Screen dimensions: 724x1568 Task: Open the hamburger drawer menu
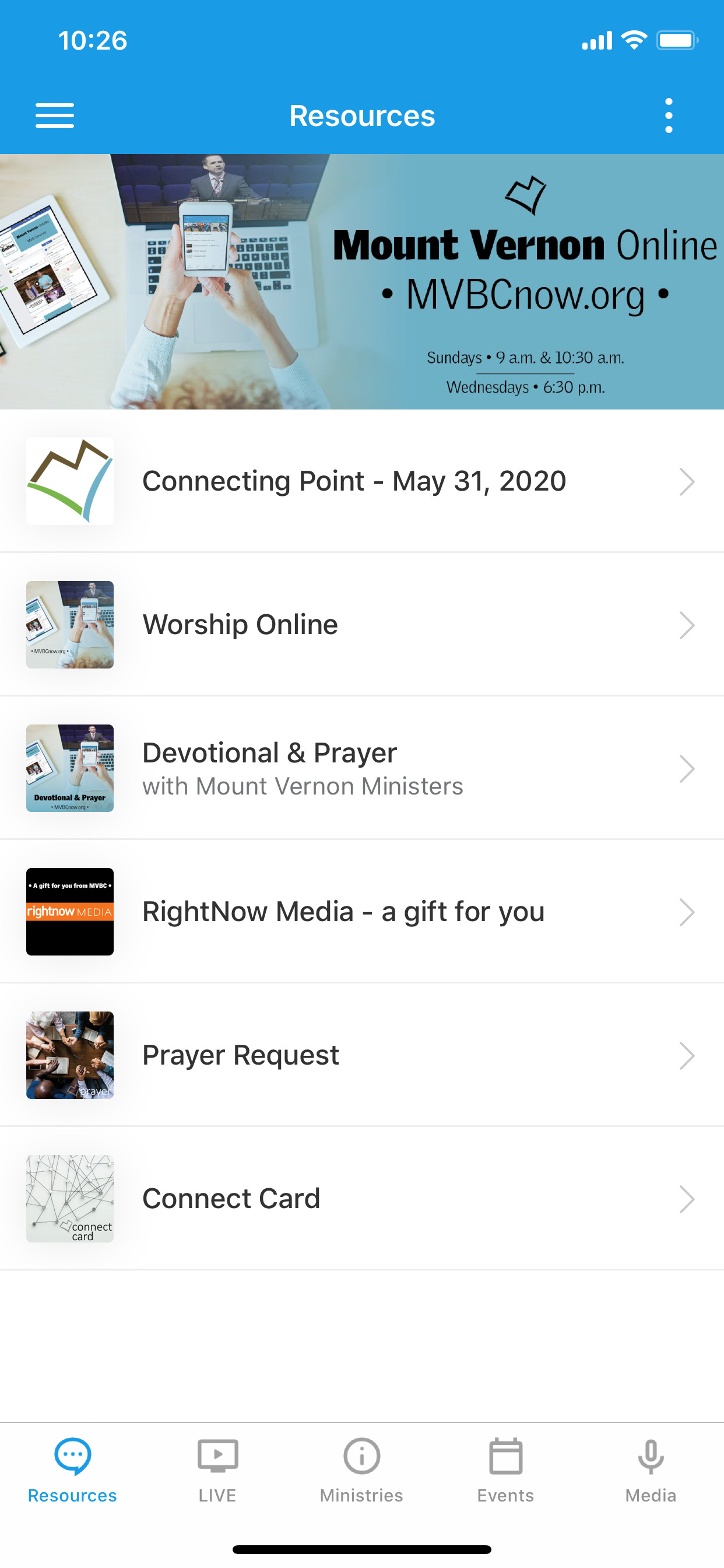coord(55,116)
